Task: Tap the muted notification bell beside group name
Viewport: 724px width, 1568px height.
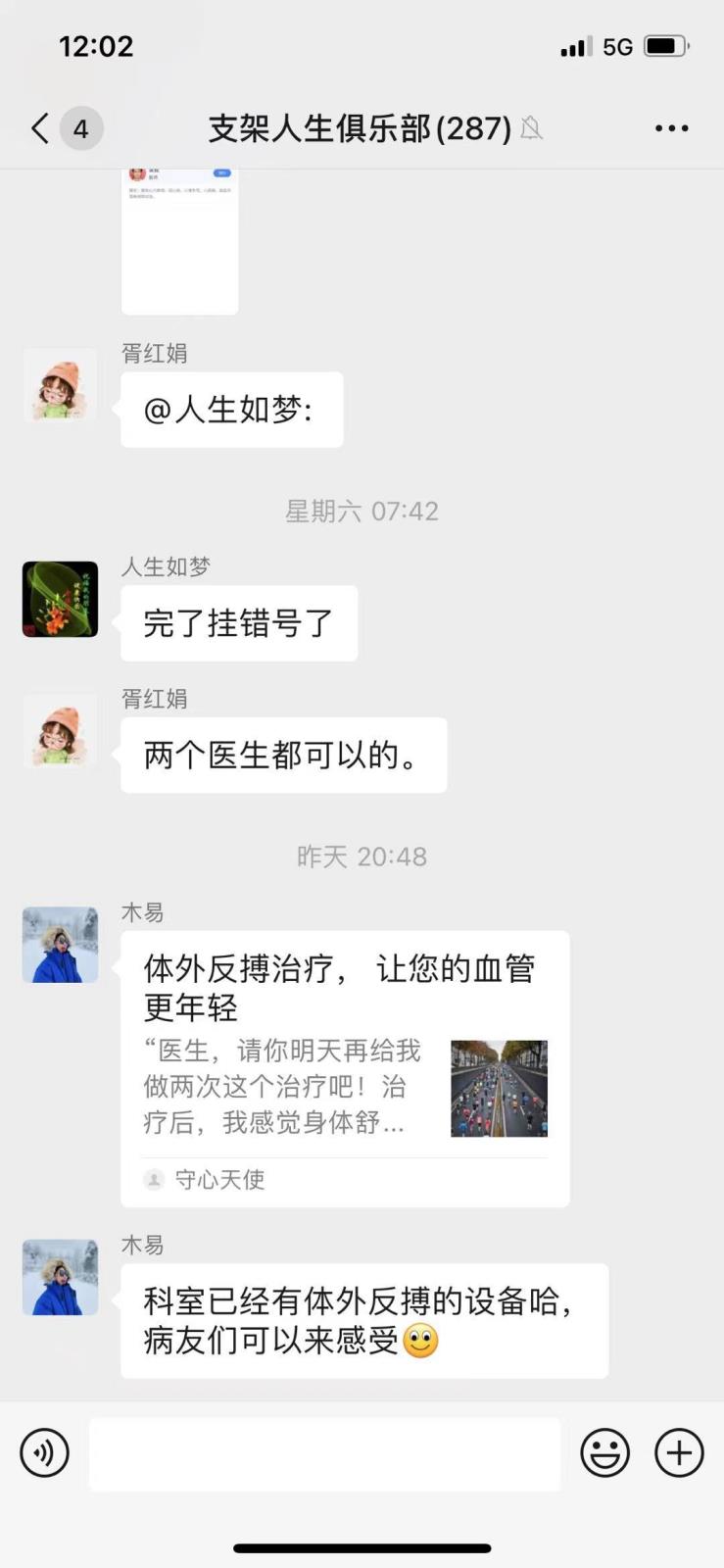Action: coord(530,128)
